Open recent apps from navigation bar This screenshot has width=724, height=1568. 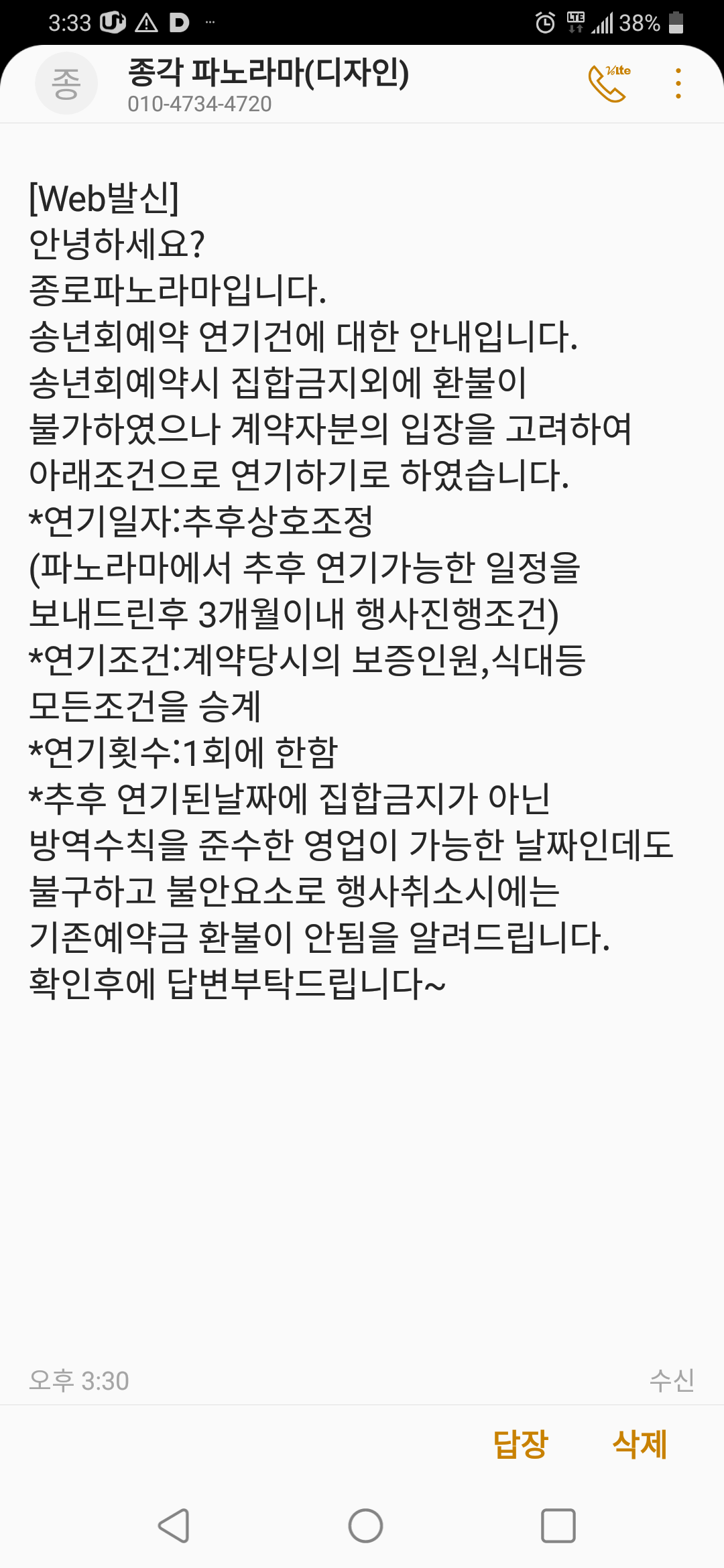(558, 1526)
